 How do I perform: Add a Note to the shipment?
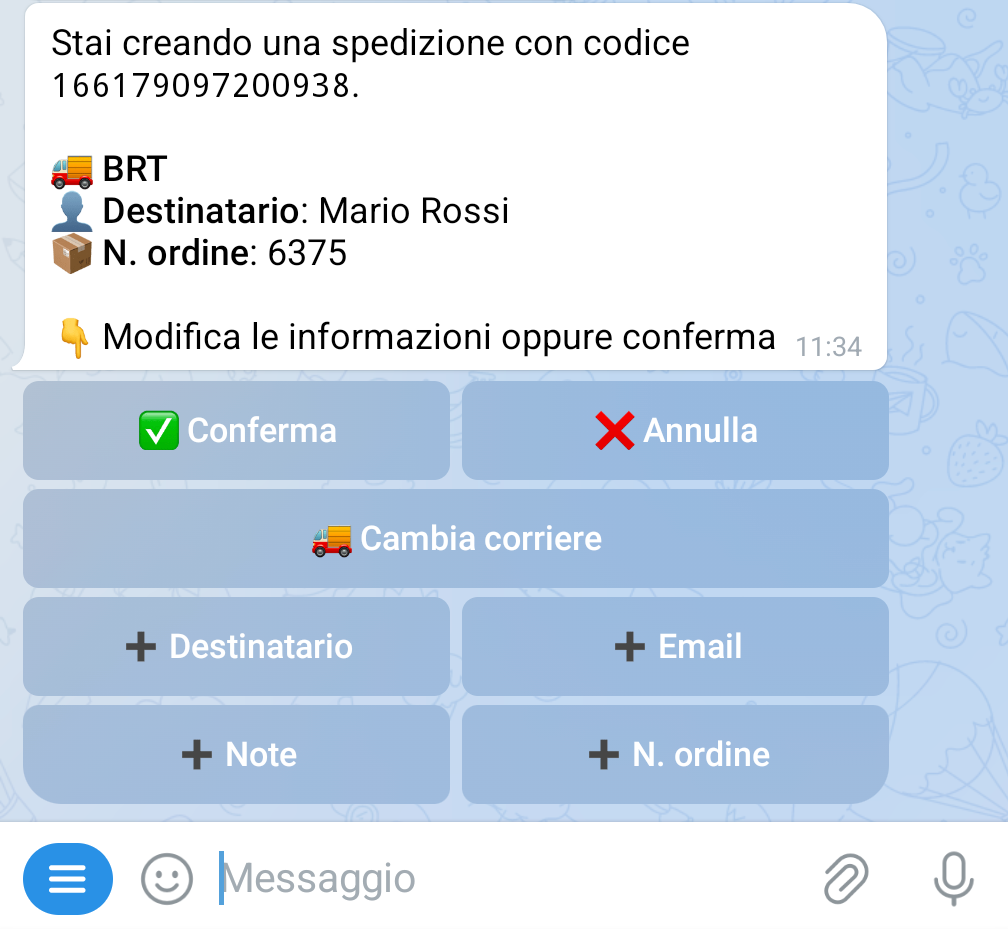[237, 754]
